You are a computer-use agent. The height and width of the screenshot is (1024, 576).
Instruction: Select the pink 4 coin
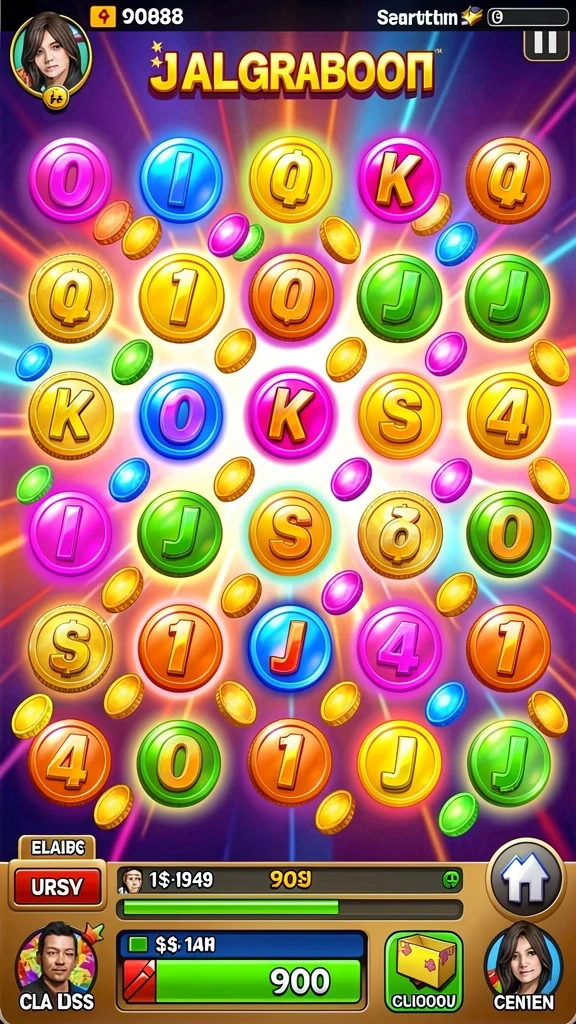point(399,648)
